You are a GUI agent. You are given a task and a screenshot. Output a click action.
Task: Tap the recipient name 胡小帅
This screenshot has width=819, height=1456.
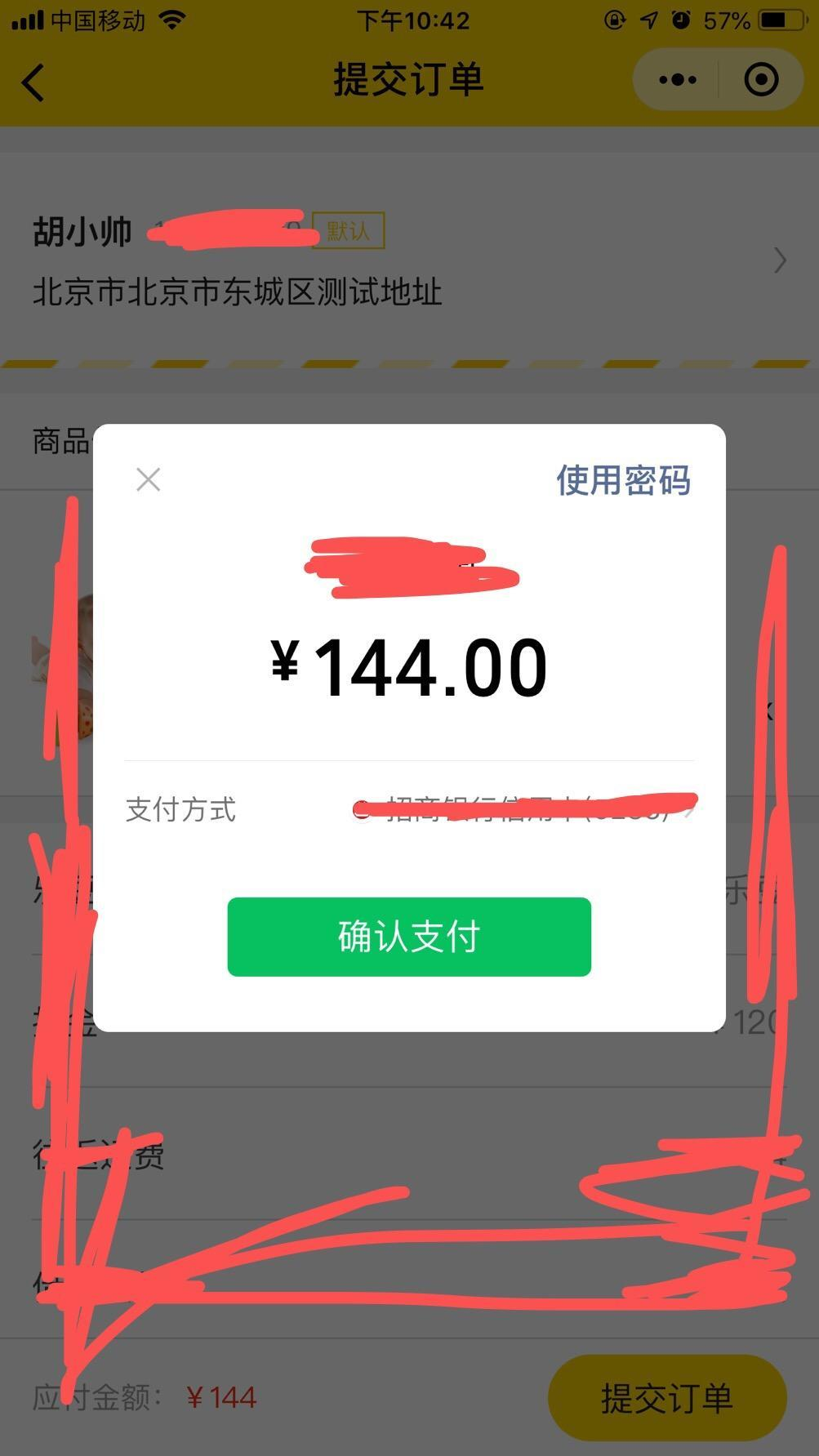pos(82,231)
